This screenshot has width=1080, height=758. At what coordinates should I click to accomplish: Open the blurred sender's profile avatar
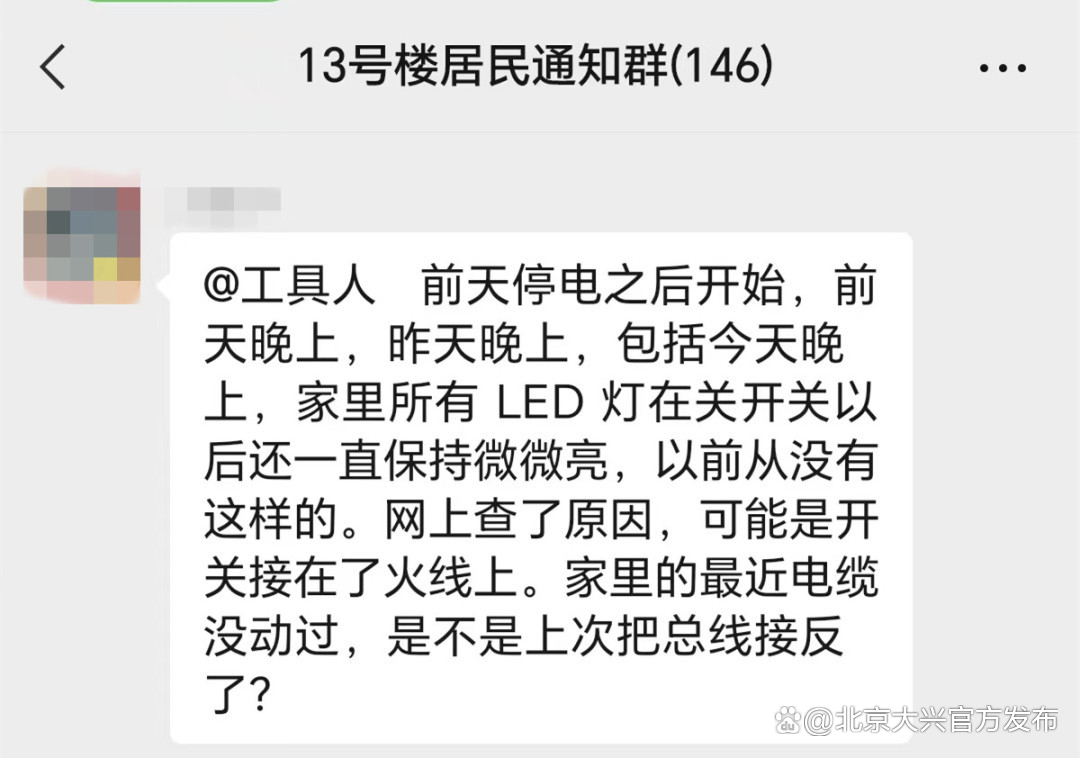tap(82, 243)
